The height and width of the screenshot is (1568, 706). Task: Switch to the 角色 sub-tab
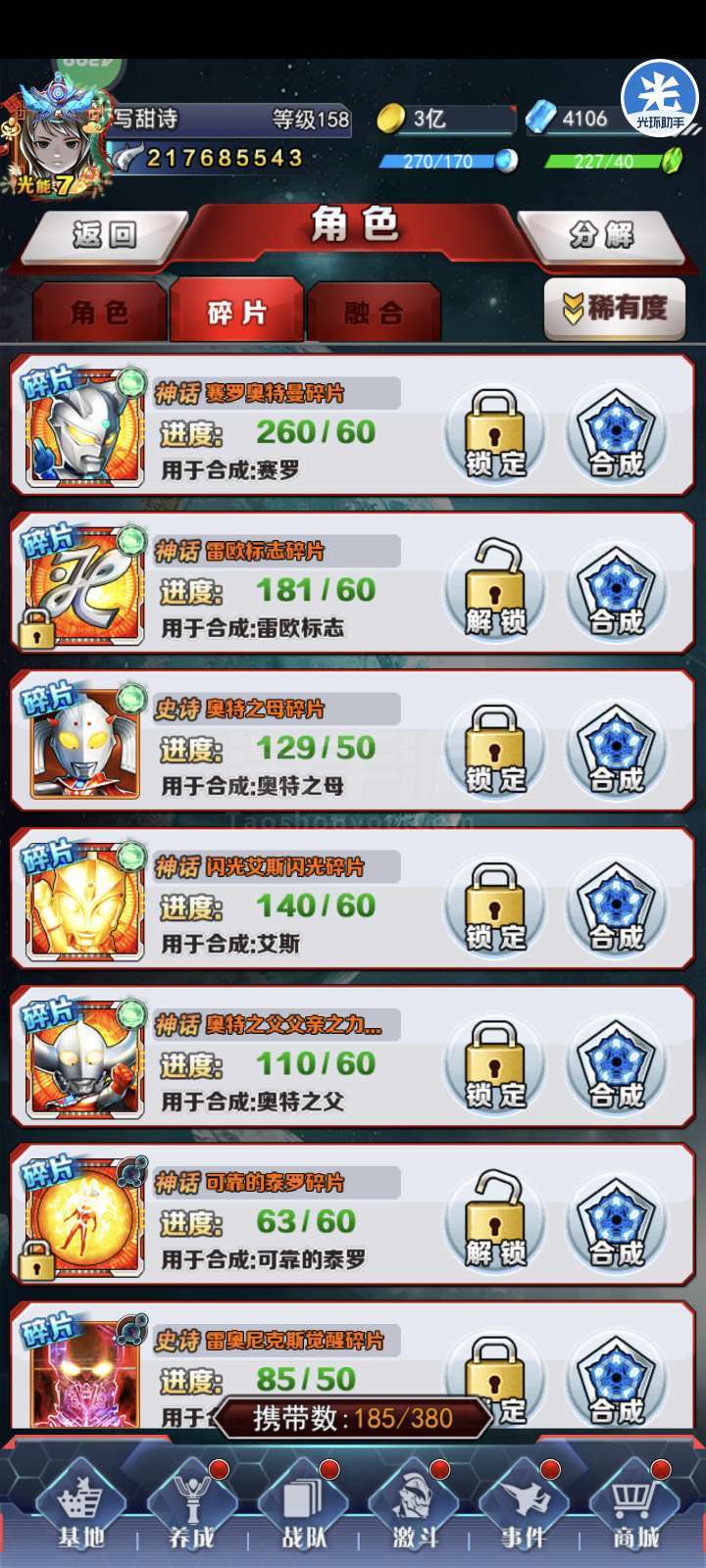pos(99,313)
